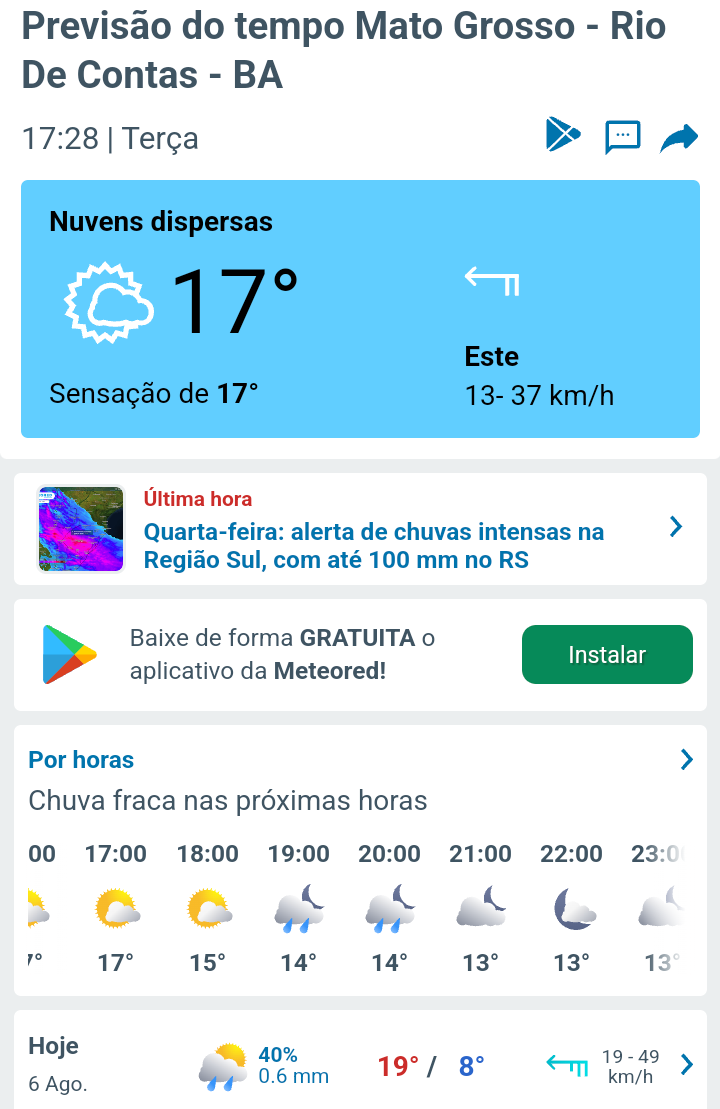Select the 19:00 hourly forecast
Image resolution: width=720 pixels, height=1109 pixels.
pyautogui.click(x=298, y=908)
